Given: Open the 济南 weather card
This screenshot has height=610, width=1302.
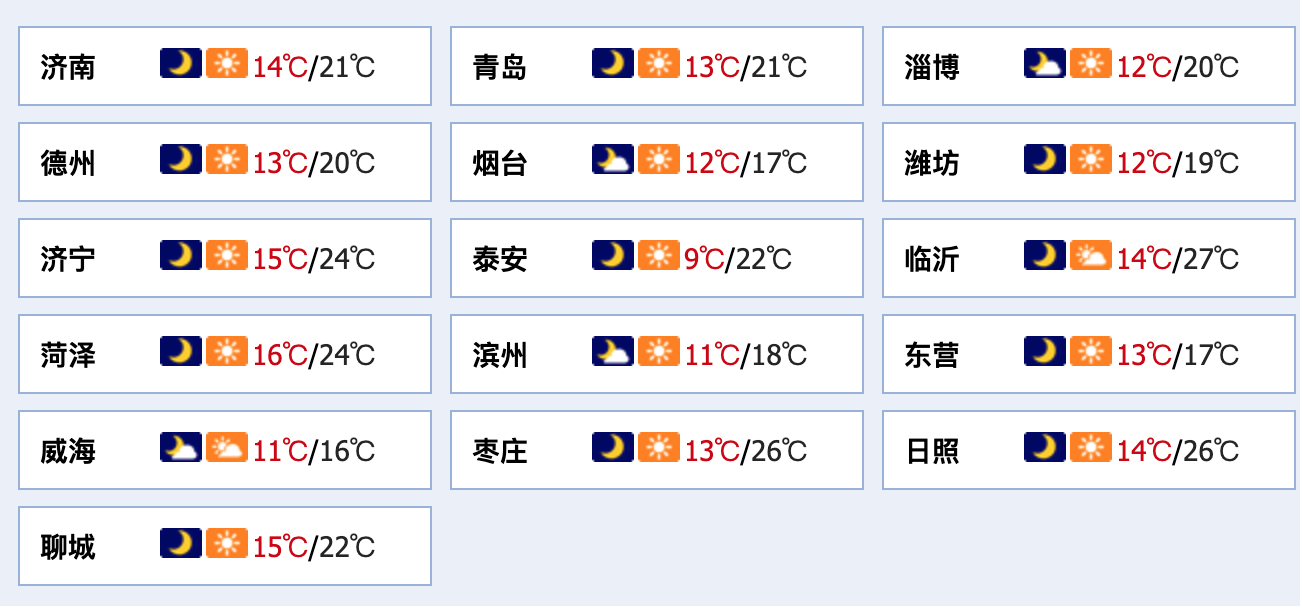Looking at the screenshot, I should (x=225, y=66).
